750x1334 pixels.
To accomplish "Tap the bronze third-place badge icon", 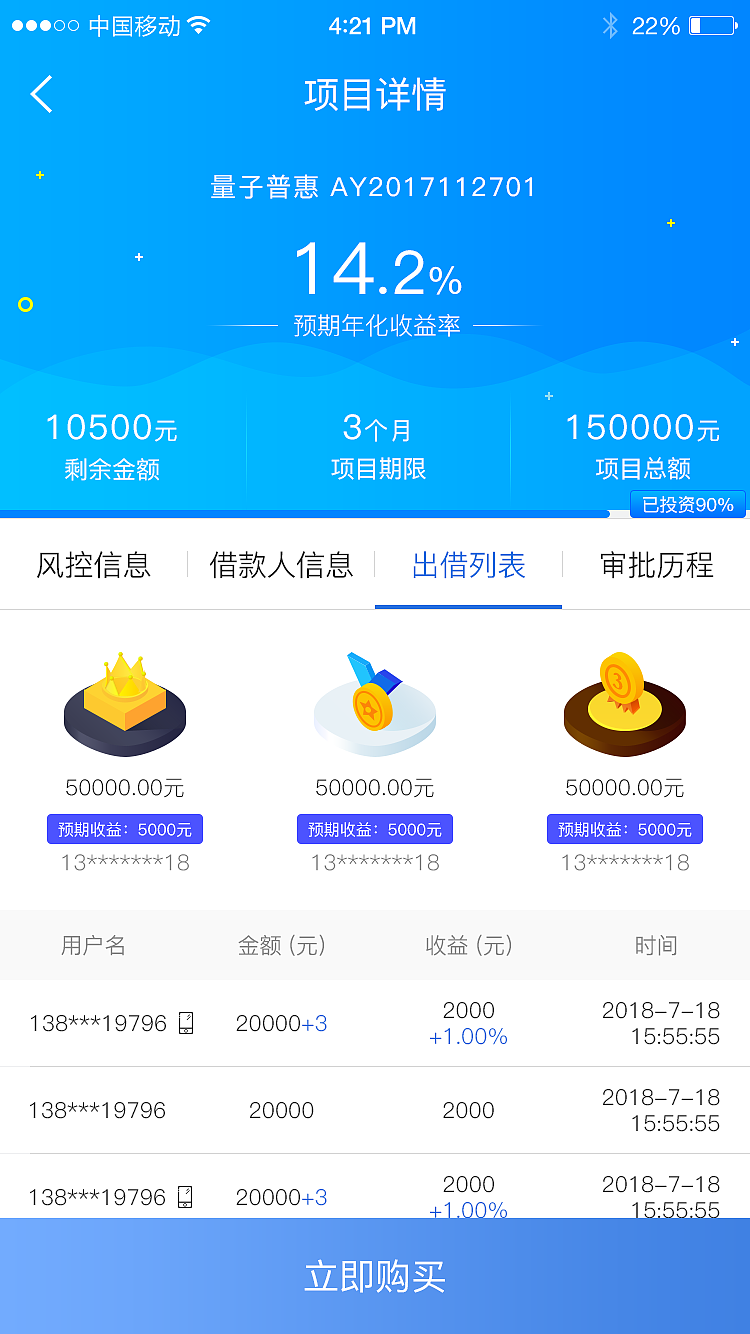I will [624, 700].
